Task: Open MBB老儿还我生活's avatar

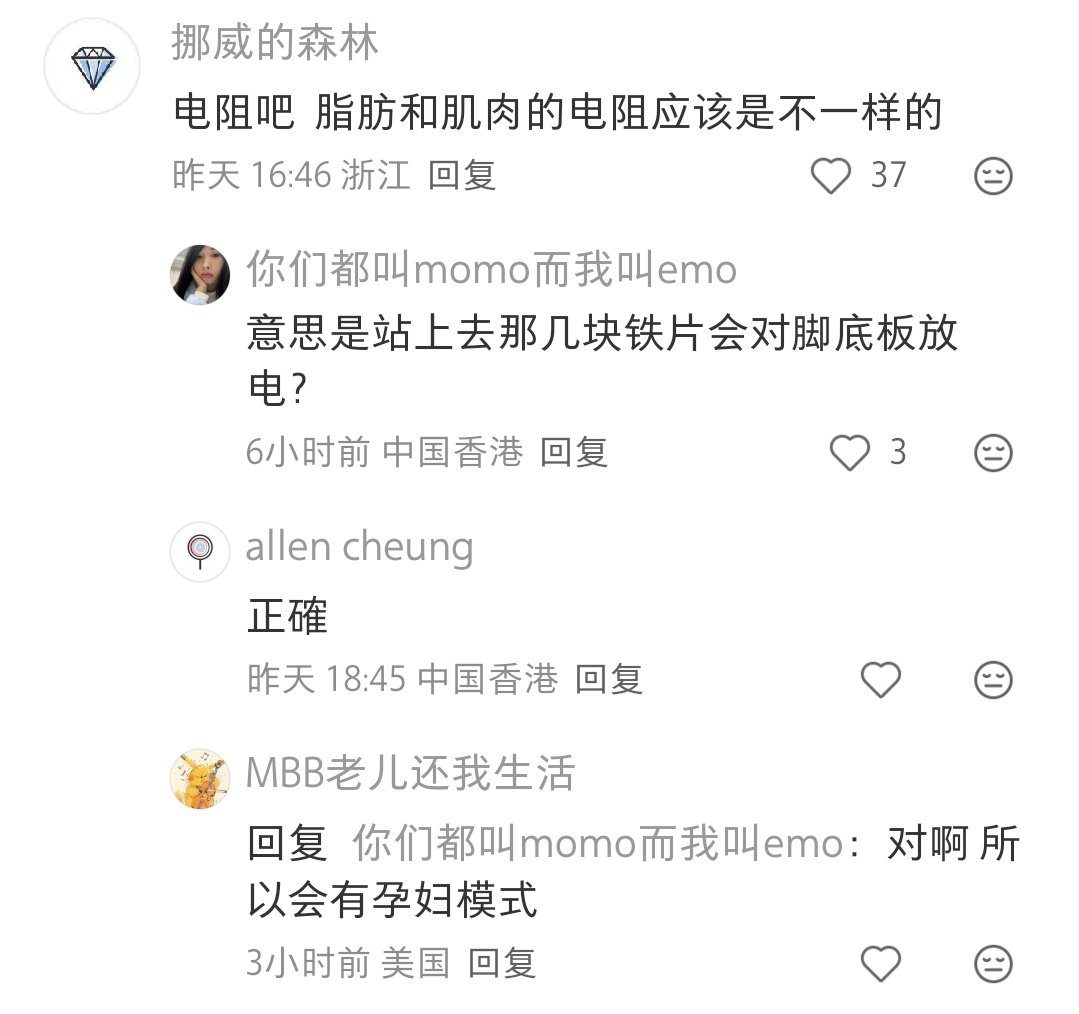Action: (200, 779)
